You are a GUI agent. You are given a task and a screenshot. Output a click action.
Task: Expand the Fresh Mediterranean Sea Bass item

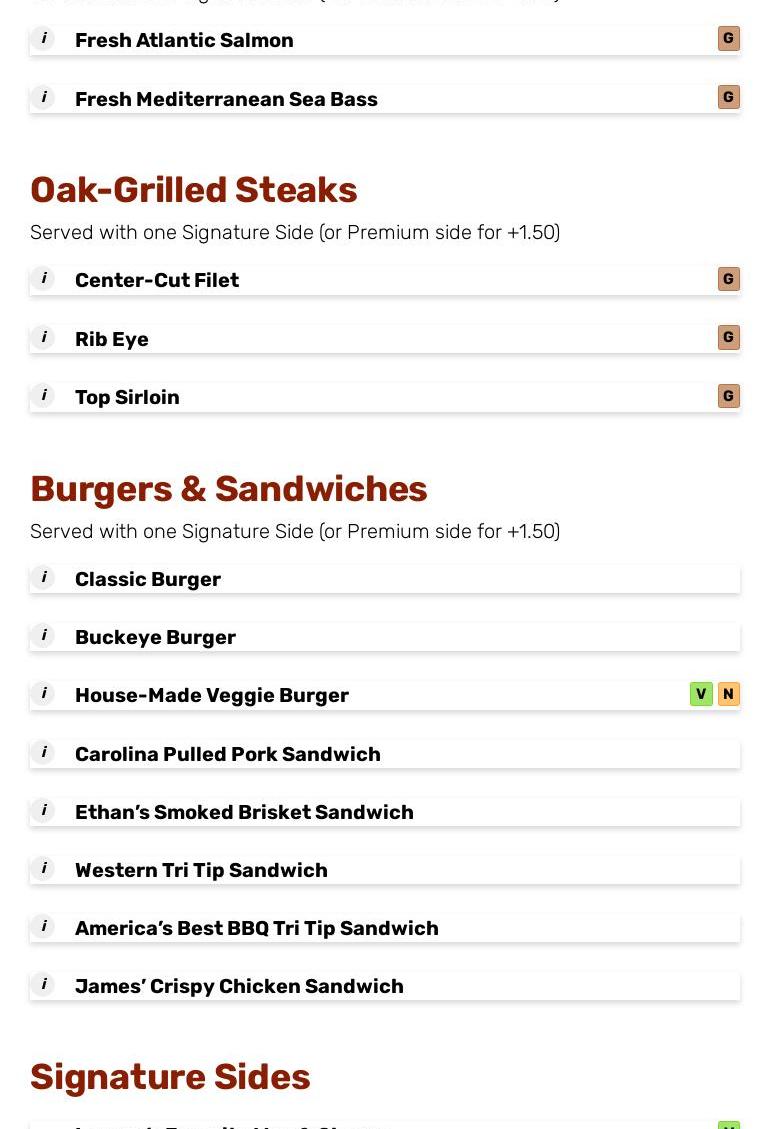pyautogui.click(x=226, y=99)
